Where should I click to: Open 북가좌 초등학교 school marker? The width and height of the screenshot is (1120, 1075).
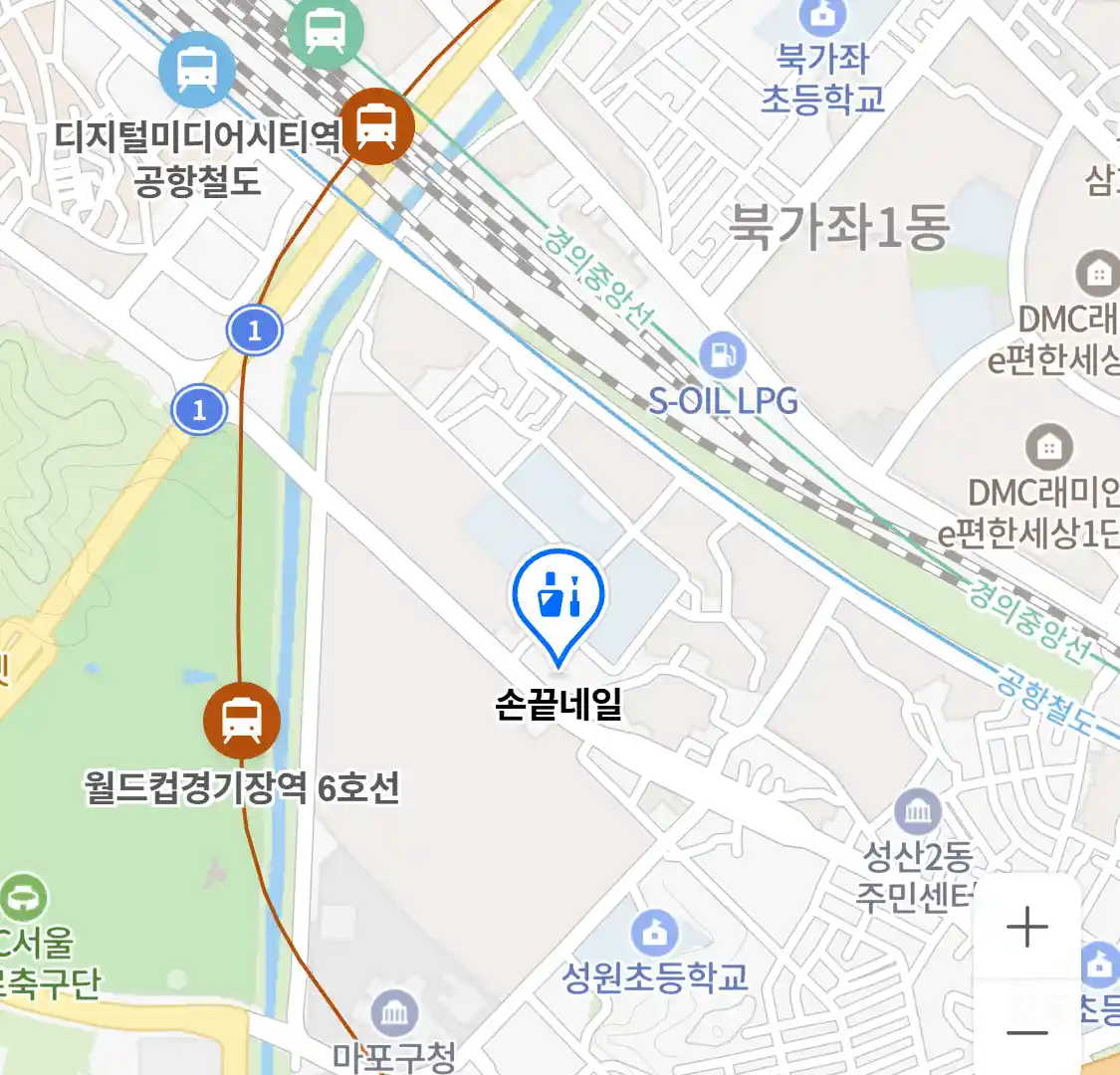[x=823, y=14]
